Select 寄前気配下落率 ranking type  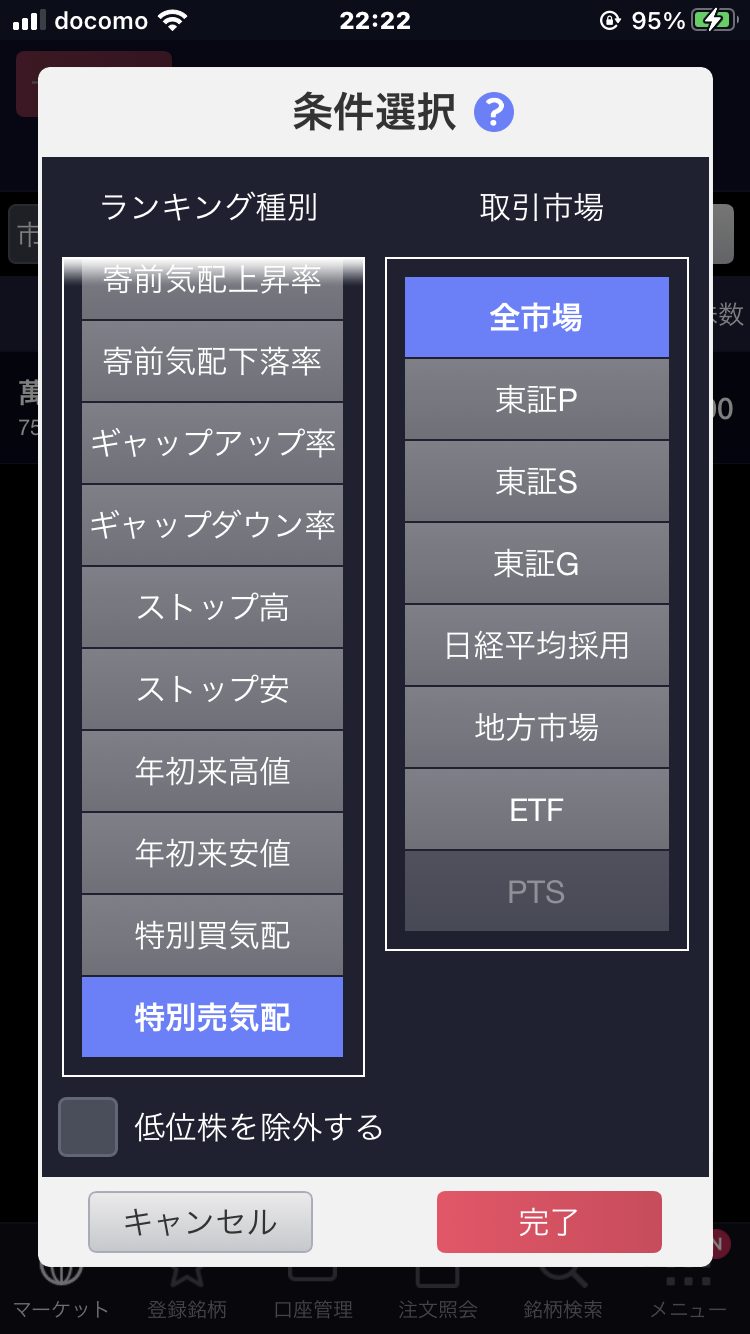[x=212, y=361]
